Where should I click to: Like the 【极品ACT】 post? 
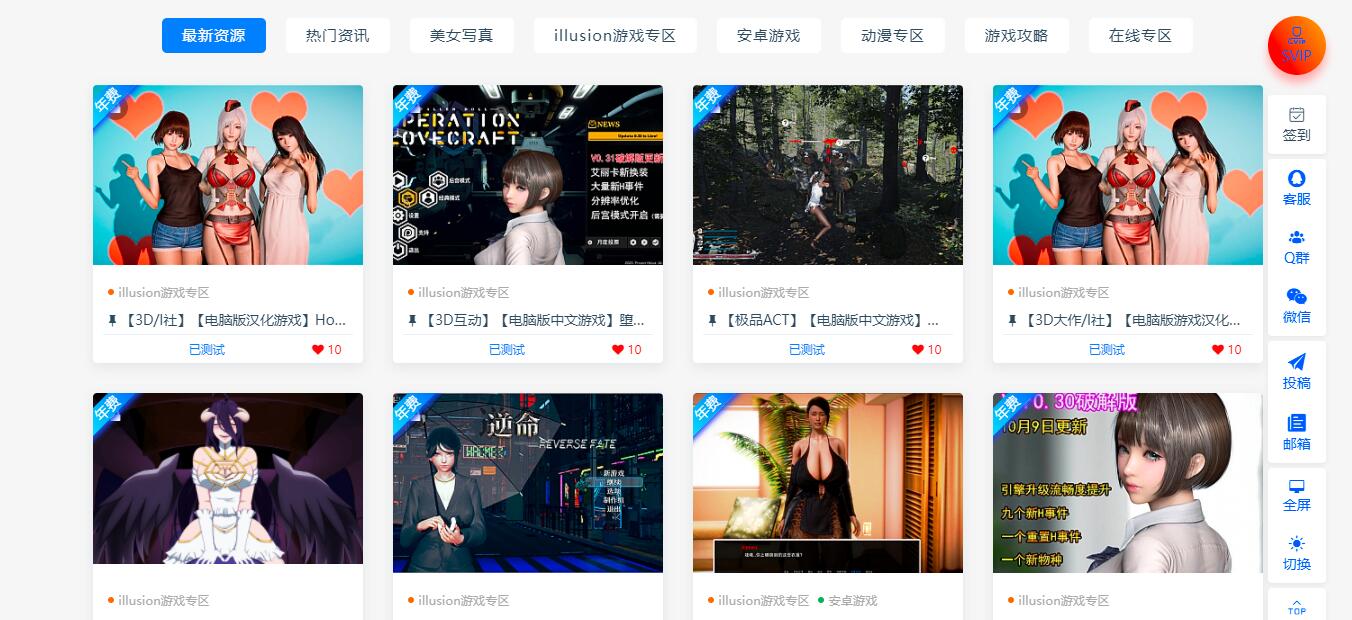coord(926,350)
